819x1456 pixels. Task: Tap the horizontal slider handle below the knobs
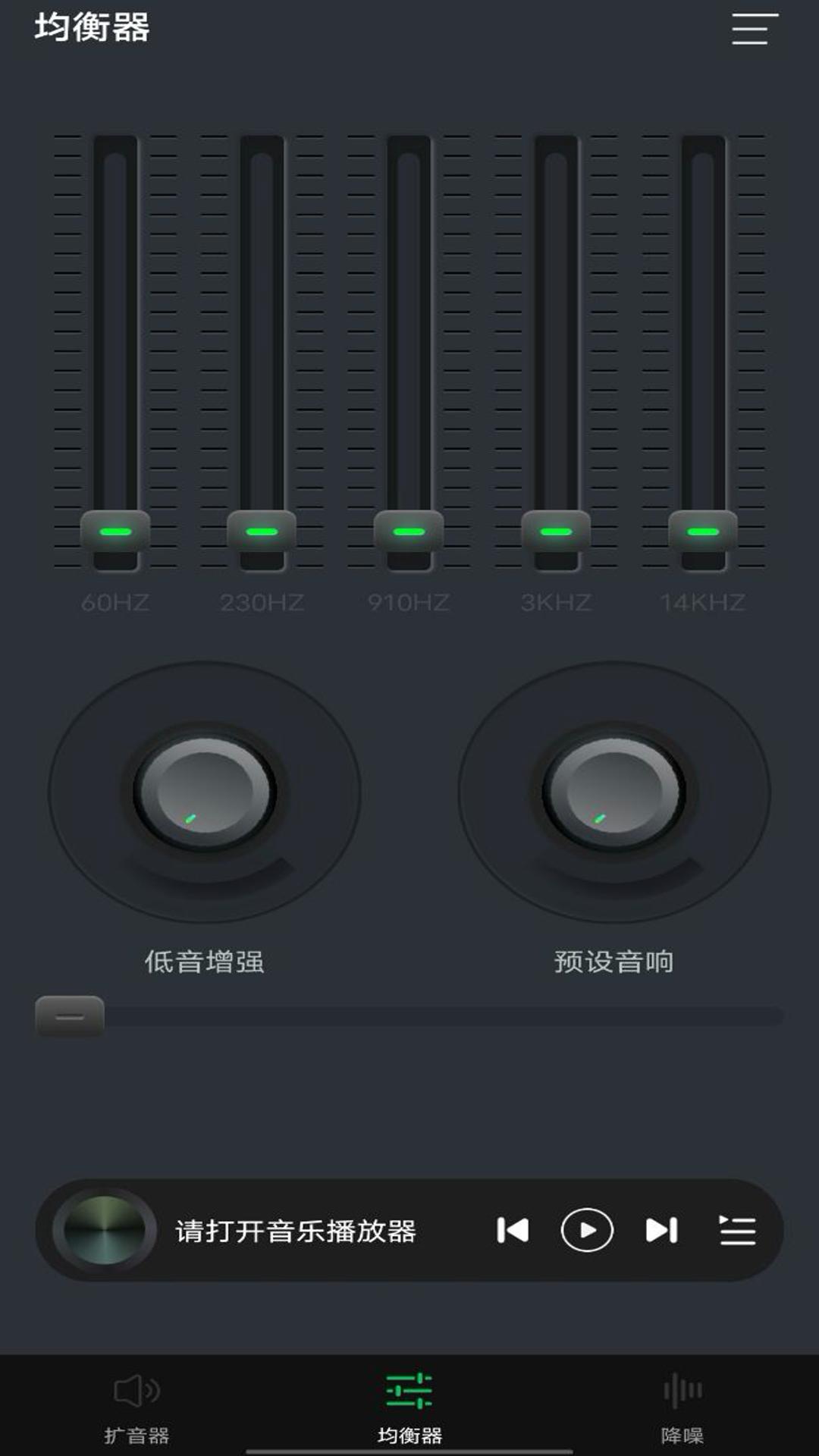pos(70,1016)
